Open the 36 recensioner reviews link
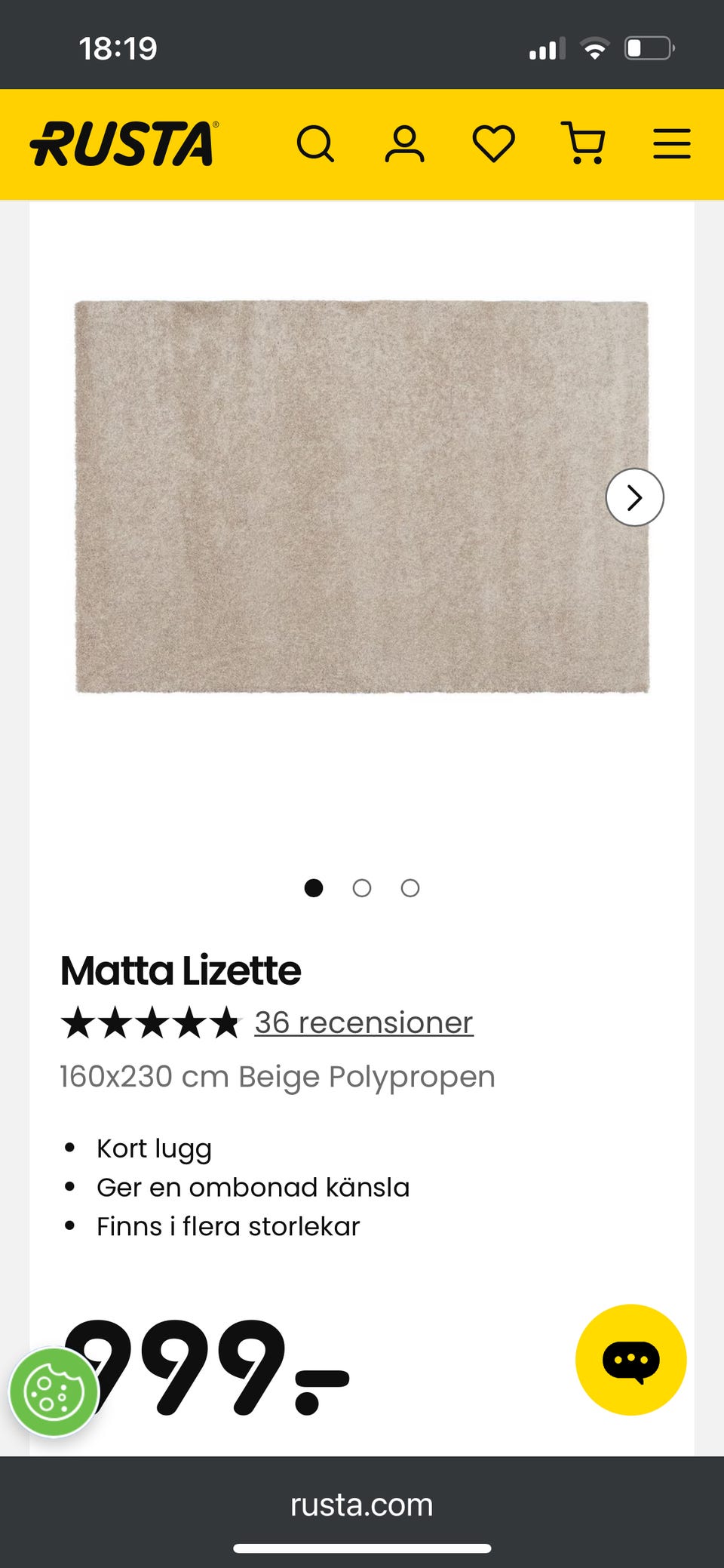Image resolution: width=724 pixels, height=1568 pixels. pyautogui.click(x=363, y=1022)
